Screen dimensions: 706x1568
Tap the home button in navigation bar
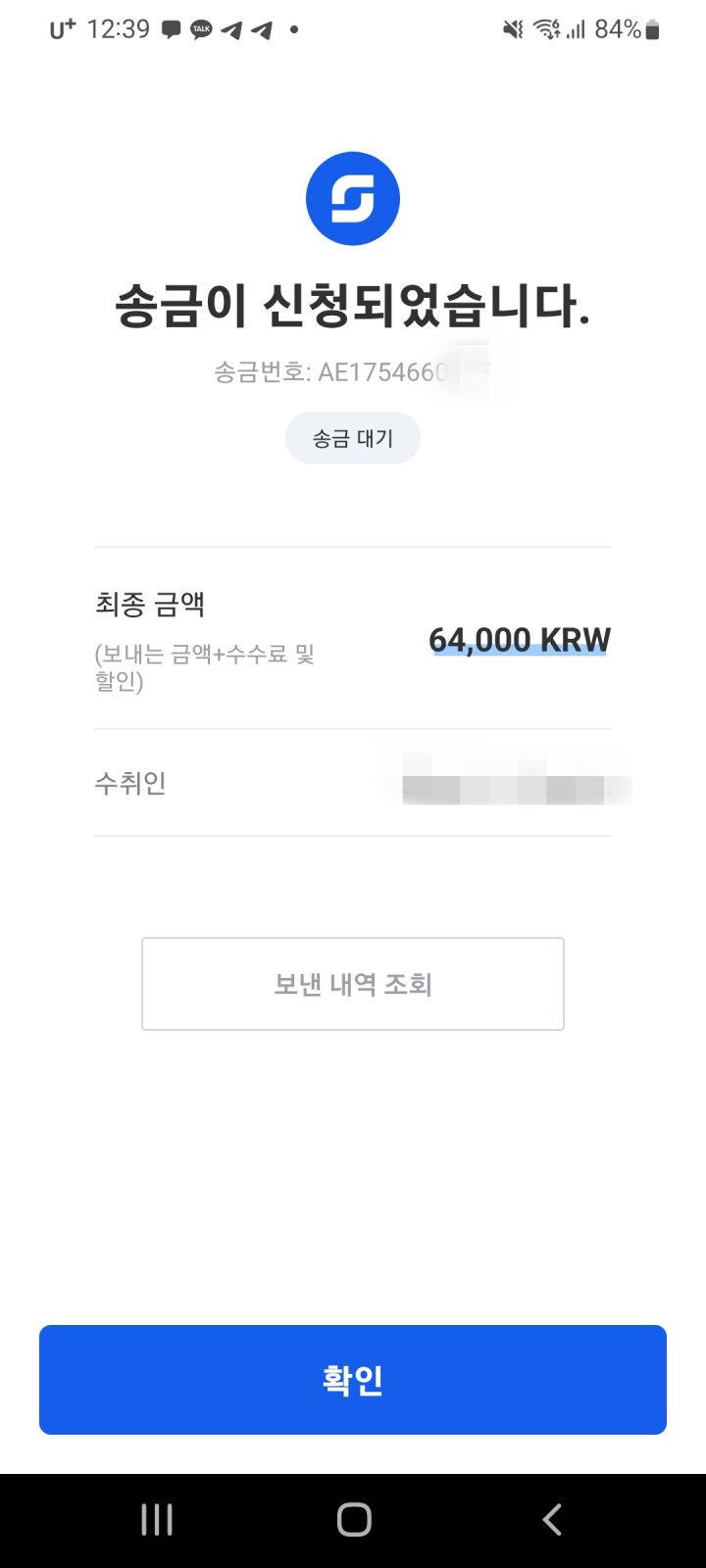(353, 1519)
